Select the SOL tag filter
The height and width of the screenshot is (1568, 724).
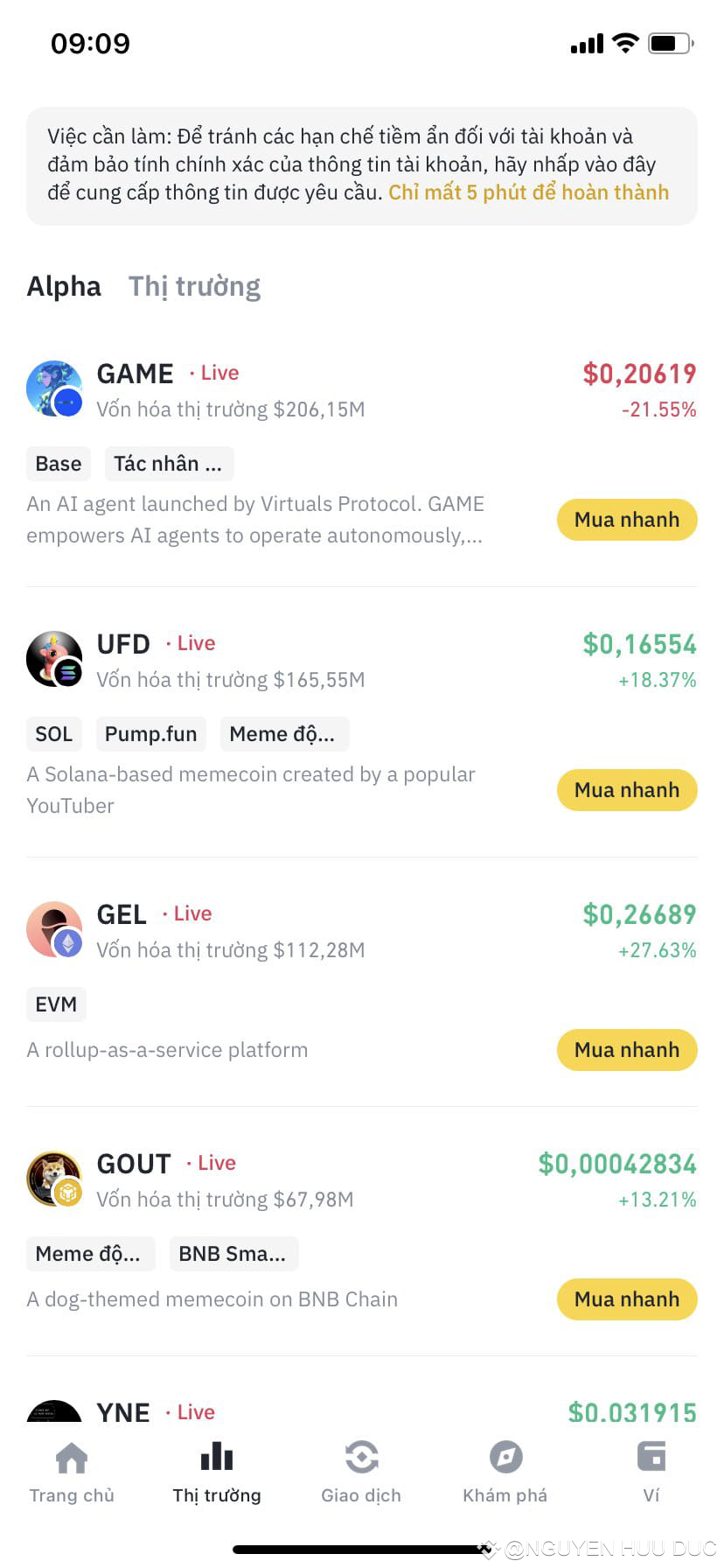click(53, 733)
